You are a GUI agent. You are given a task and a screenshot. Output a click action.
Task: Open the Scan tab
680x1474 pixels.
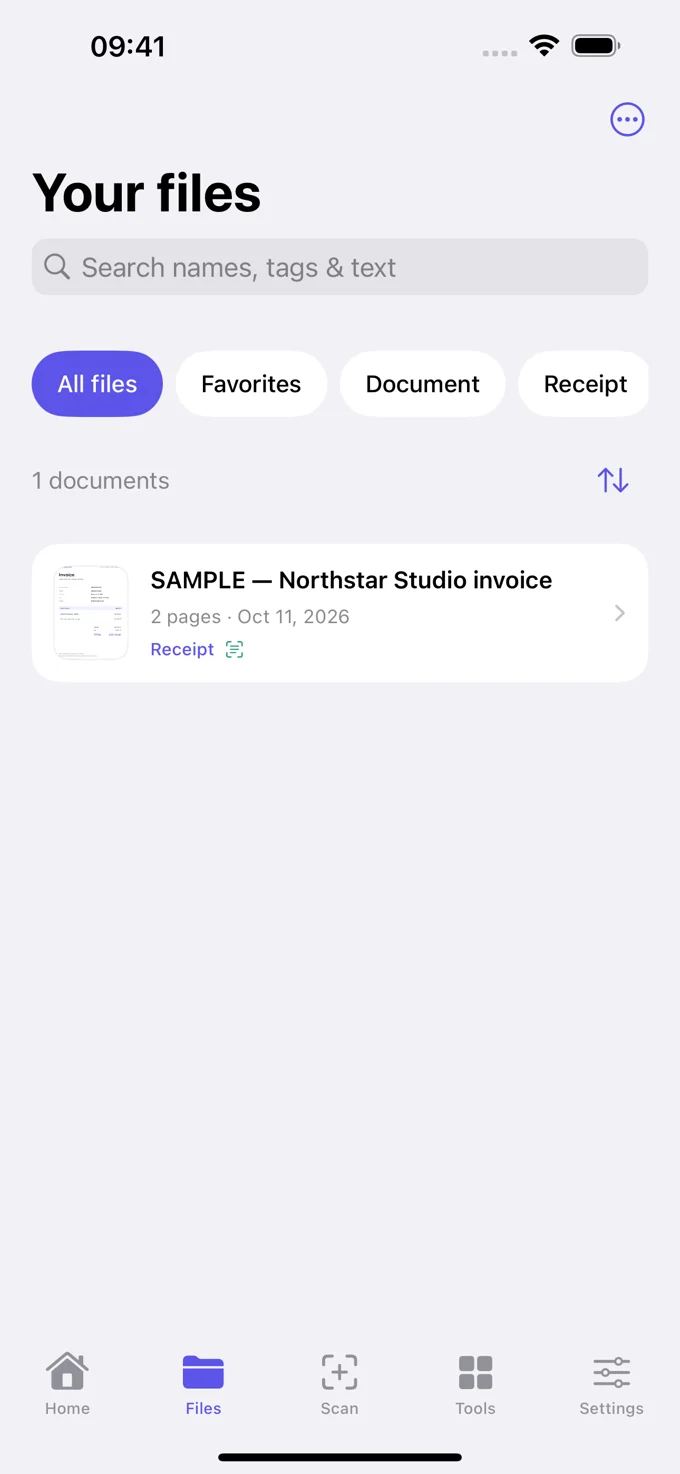tap(339, 1384)
